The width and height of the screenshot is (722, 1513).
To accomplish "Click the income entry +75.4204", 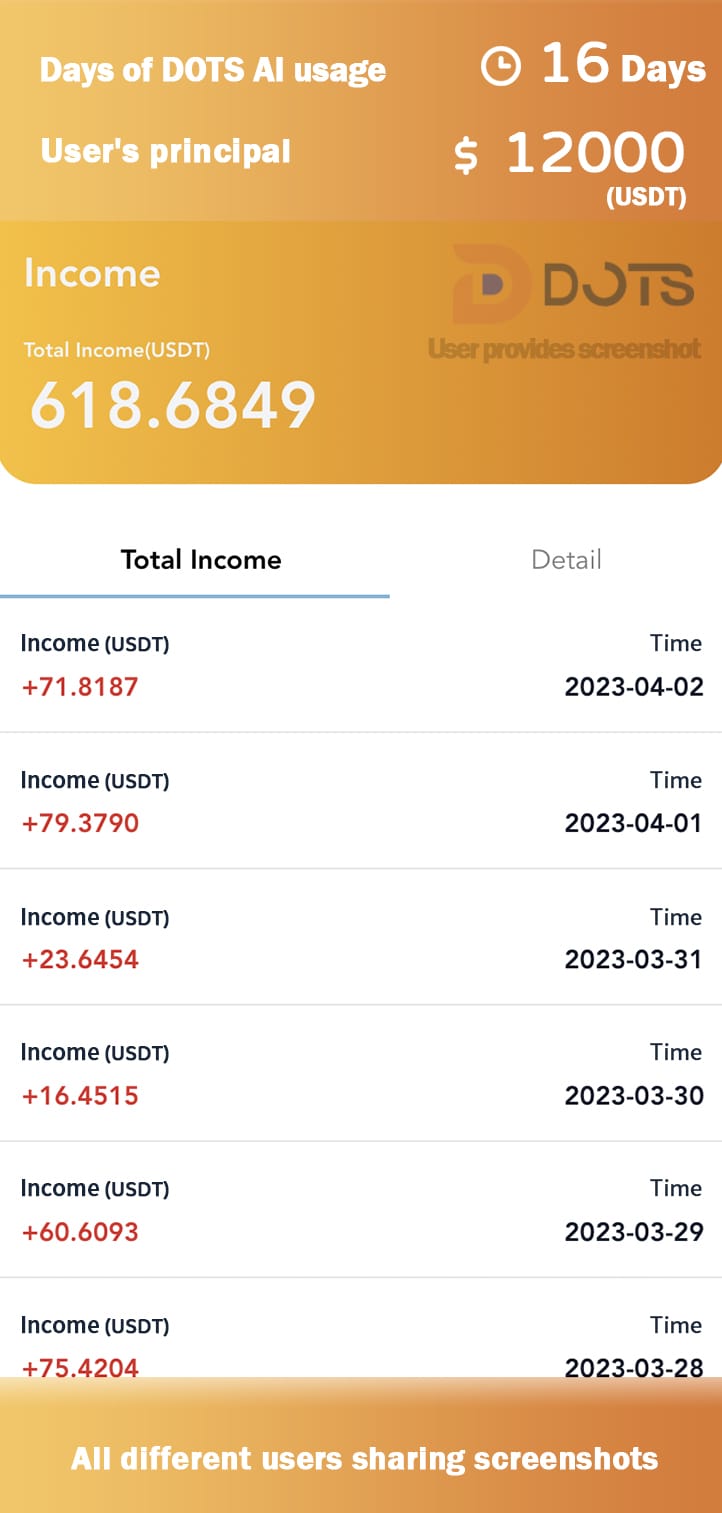I will 80,1368.
